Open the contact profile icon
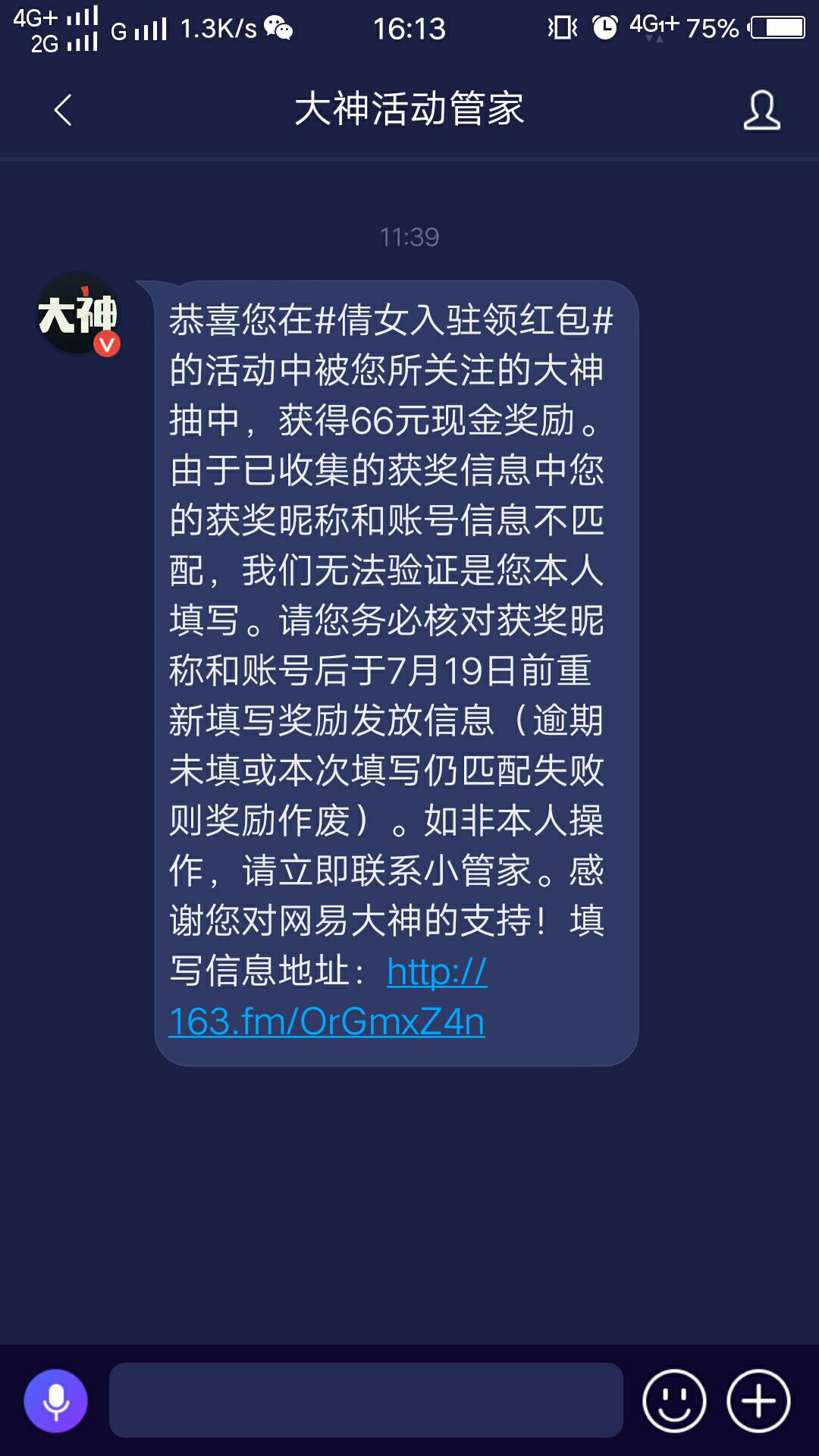 tap(761, 111)
